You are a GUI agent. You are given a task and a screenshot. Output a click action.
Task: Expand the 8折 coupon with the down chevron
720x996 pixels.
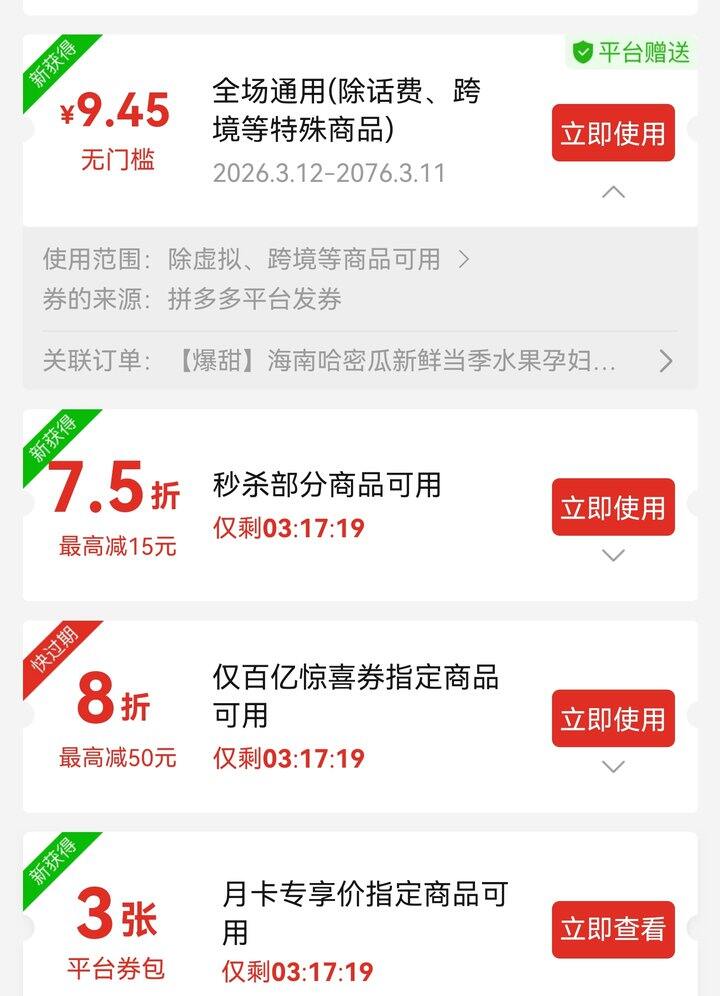[613, 768]
